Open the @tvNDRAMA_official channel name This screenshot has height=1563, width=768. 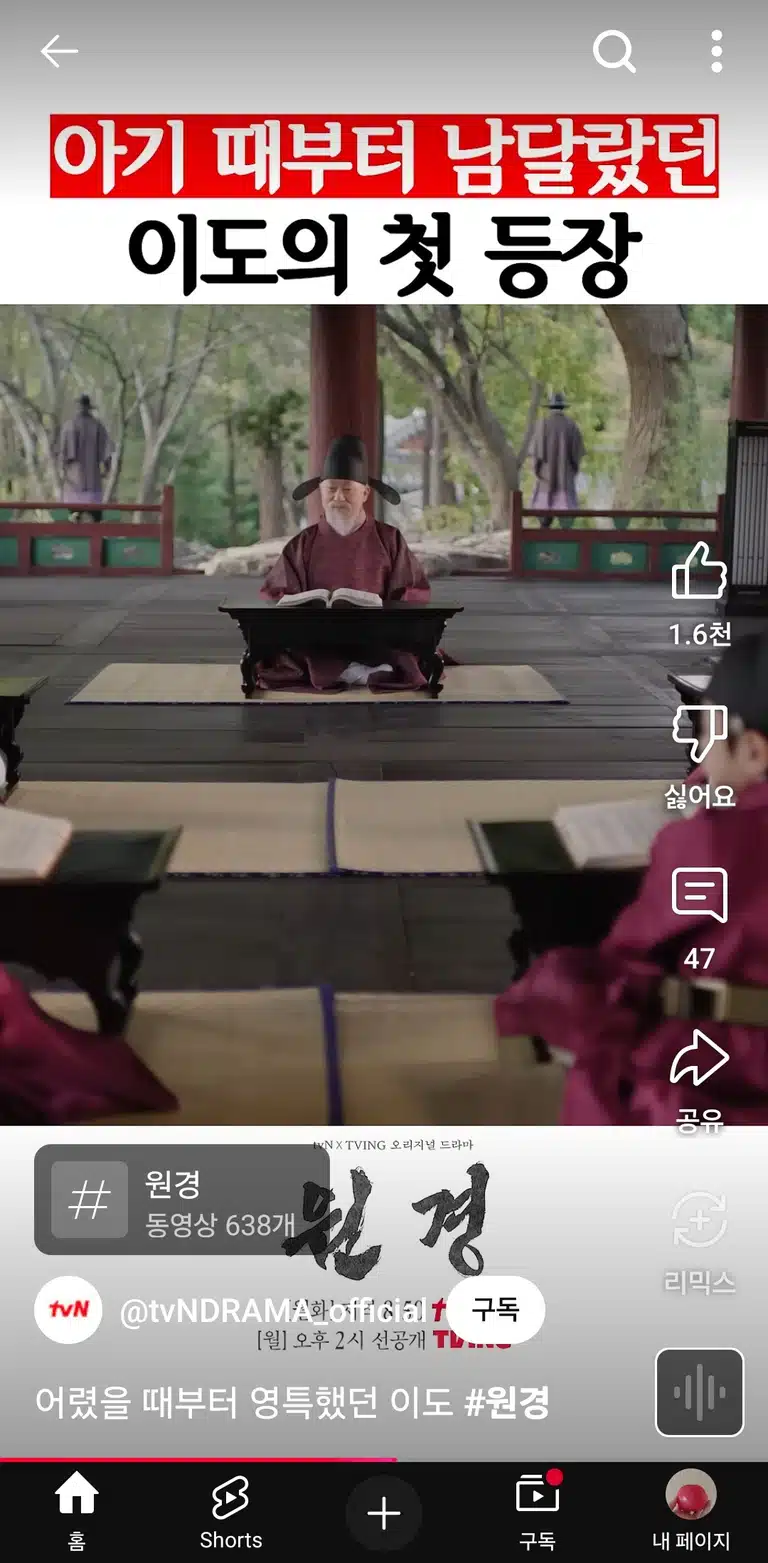tap(272, 1311)
